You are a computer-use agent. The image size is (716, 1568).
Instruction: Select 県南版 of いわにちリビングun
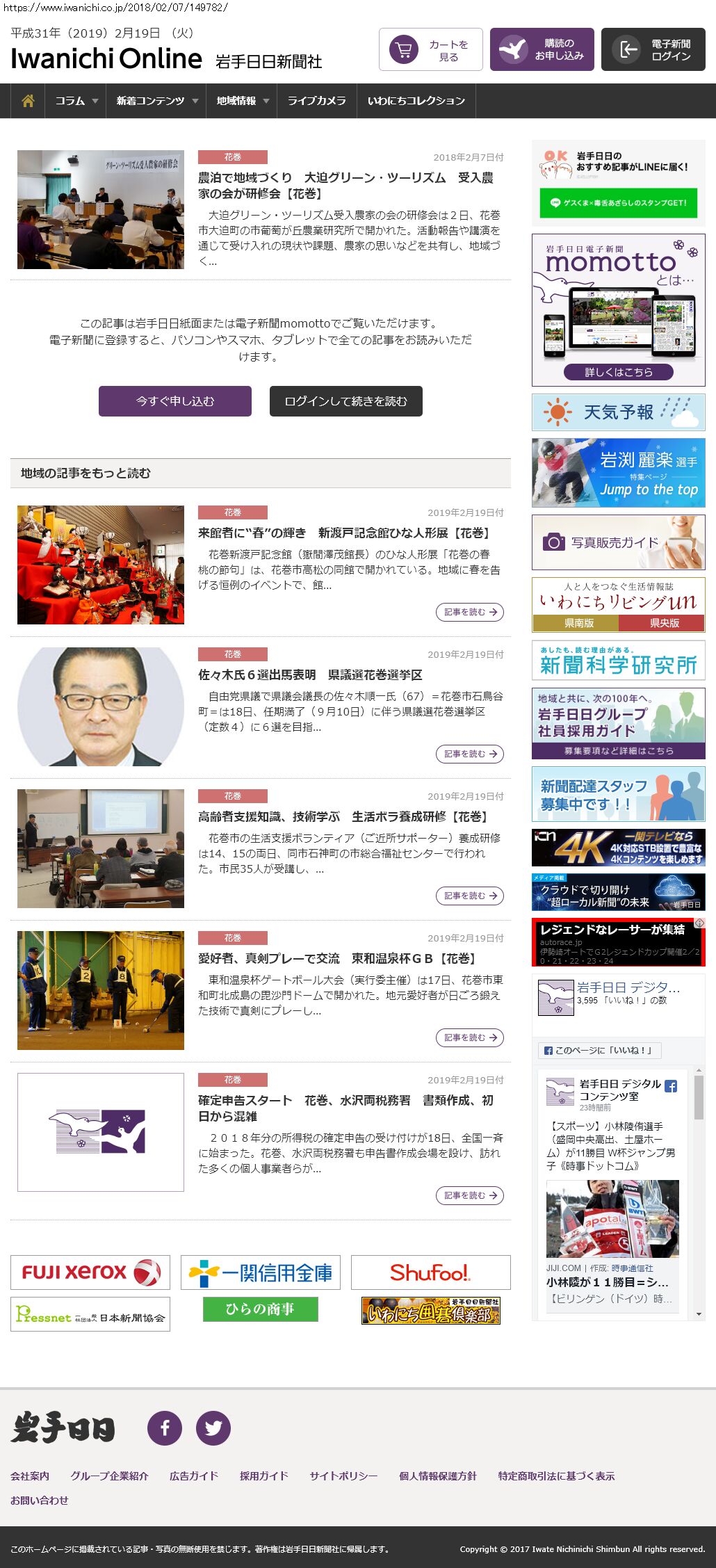coord(578,623)
